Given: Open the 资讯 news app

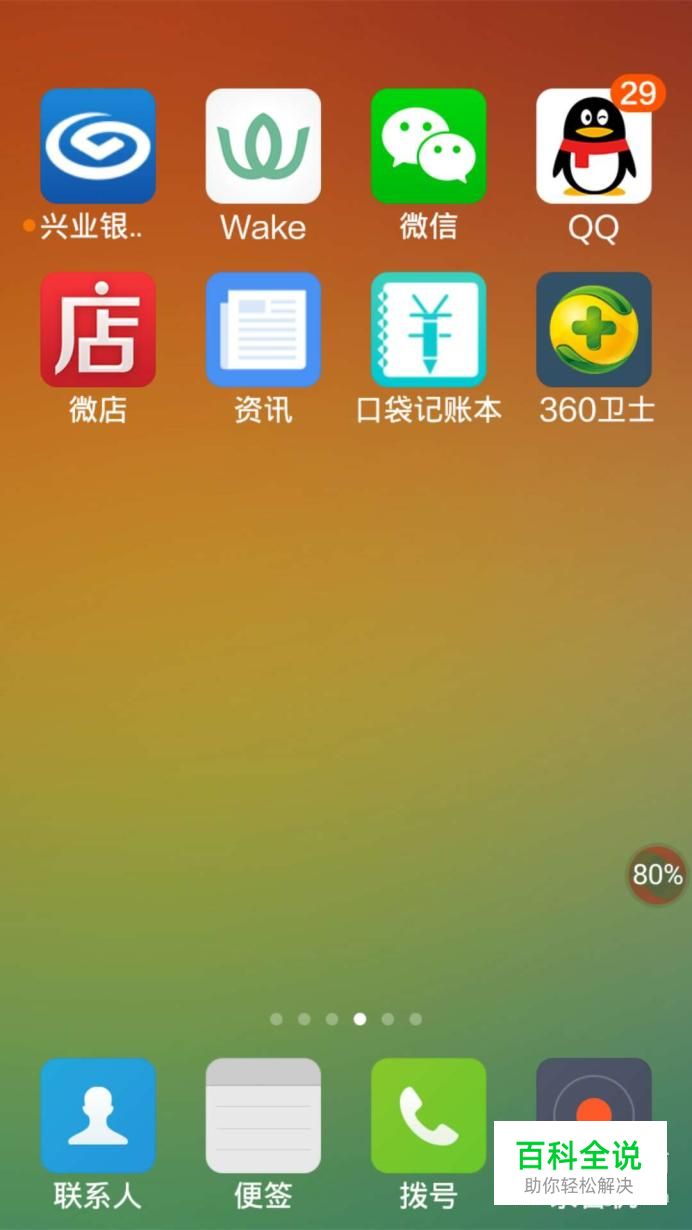Looking at the screenshot, I should coord(263,330).
